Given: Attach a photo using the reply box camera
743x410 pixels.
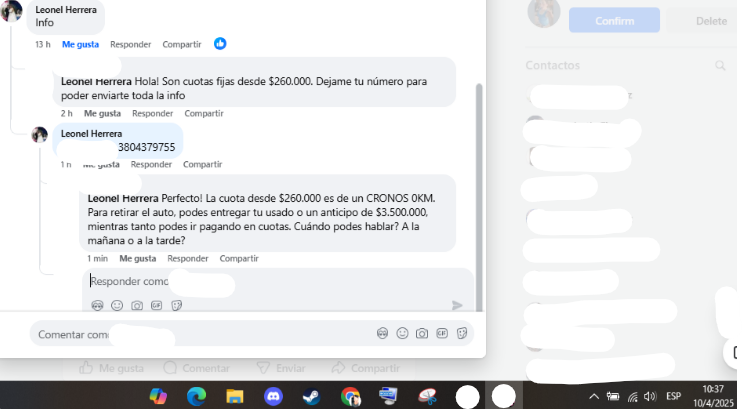Looking at the screenshot, I should click(137, 305).
